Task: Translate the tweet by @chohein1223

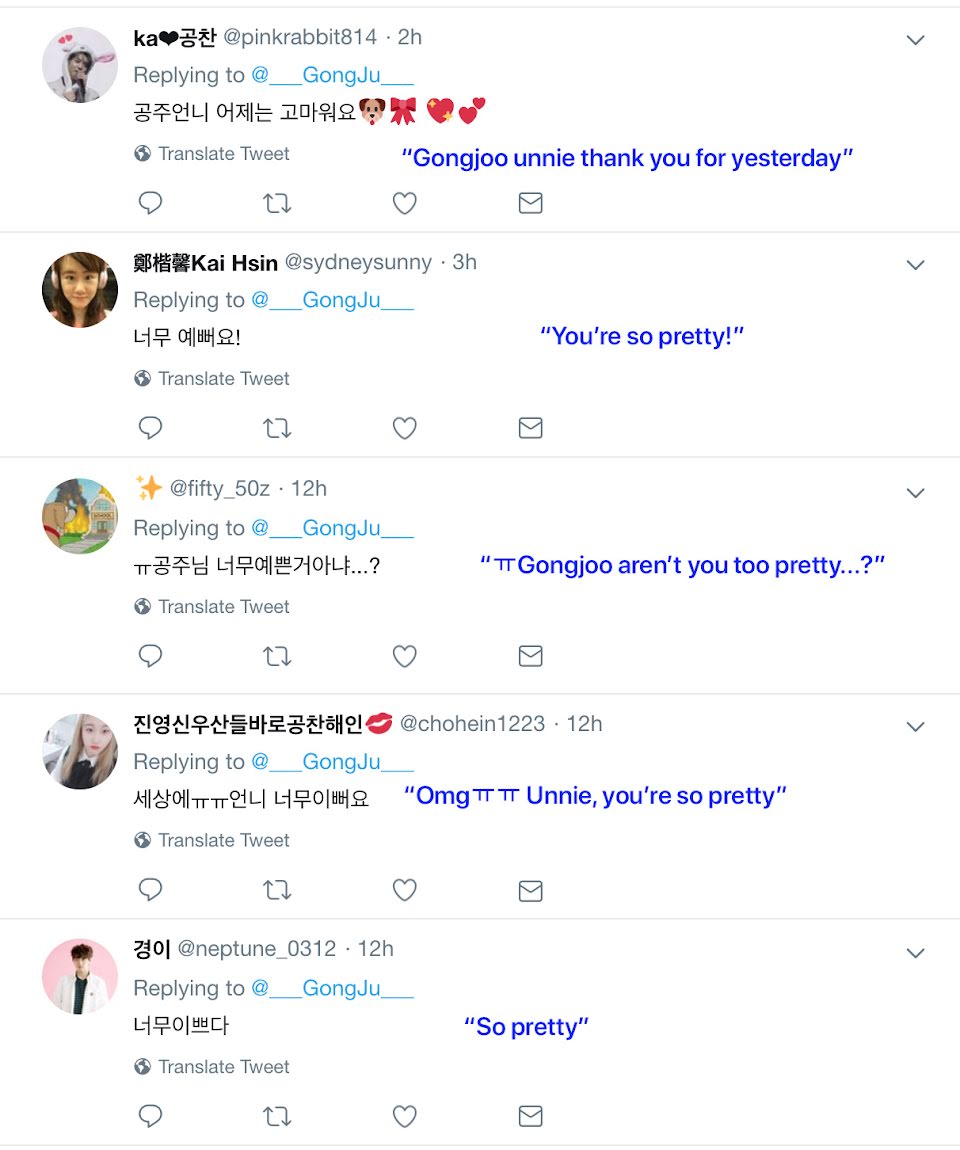Action: coord(223,841)
